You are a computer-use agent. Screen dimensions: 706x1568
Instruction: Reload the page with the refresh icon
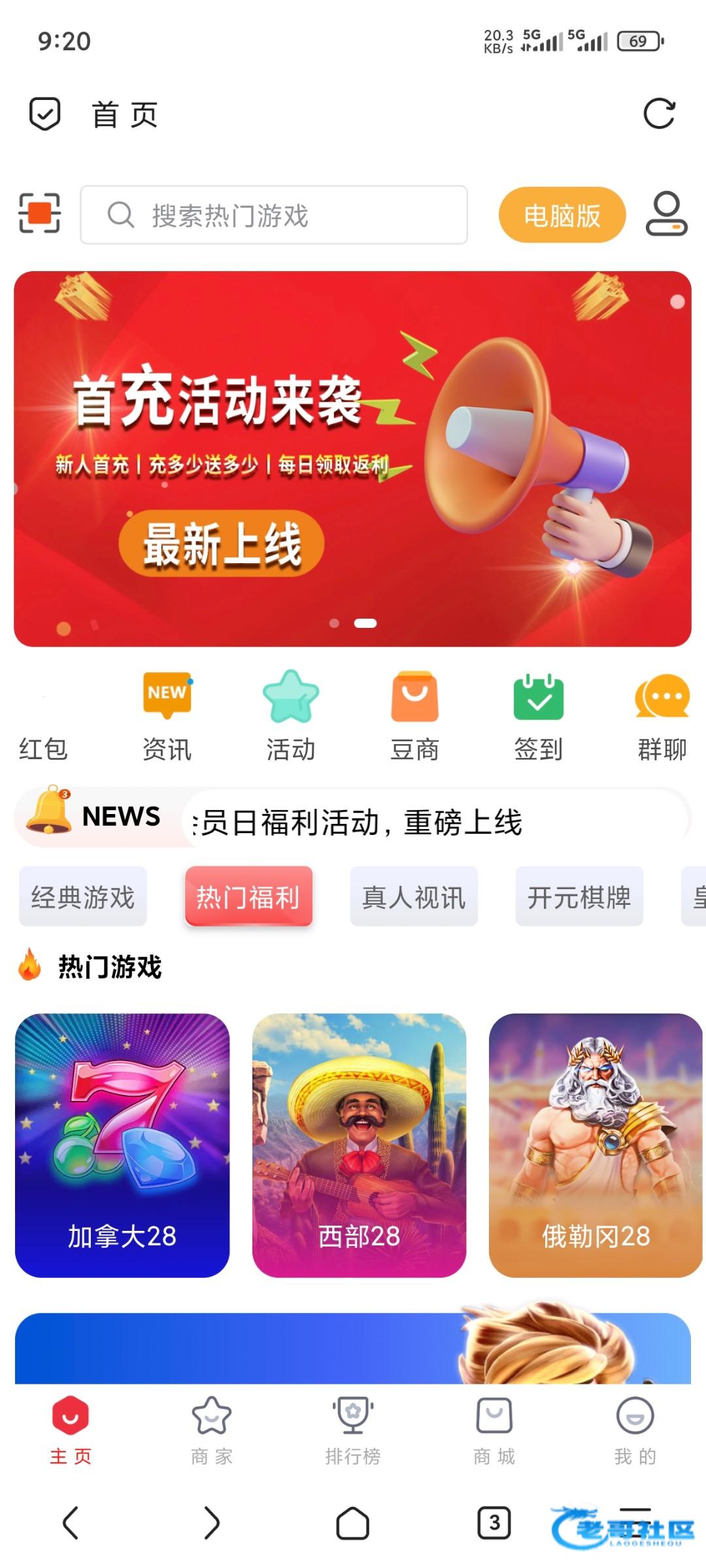click(x=659, y=114)
